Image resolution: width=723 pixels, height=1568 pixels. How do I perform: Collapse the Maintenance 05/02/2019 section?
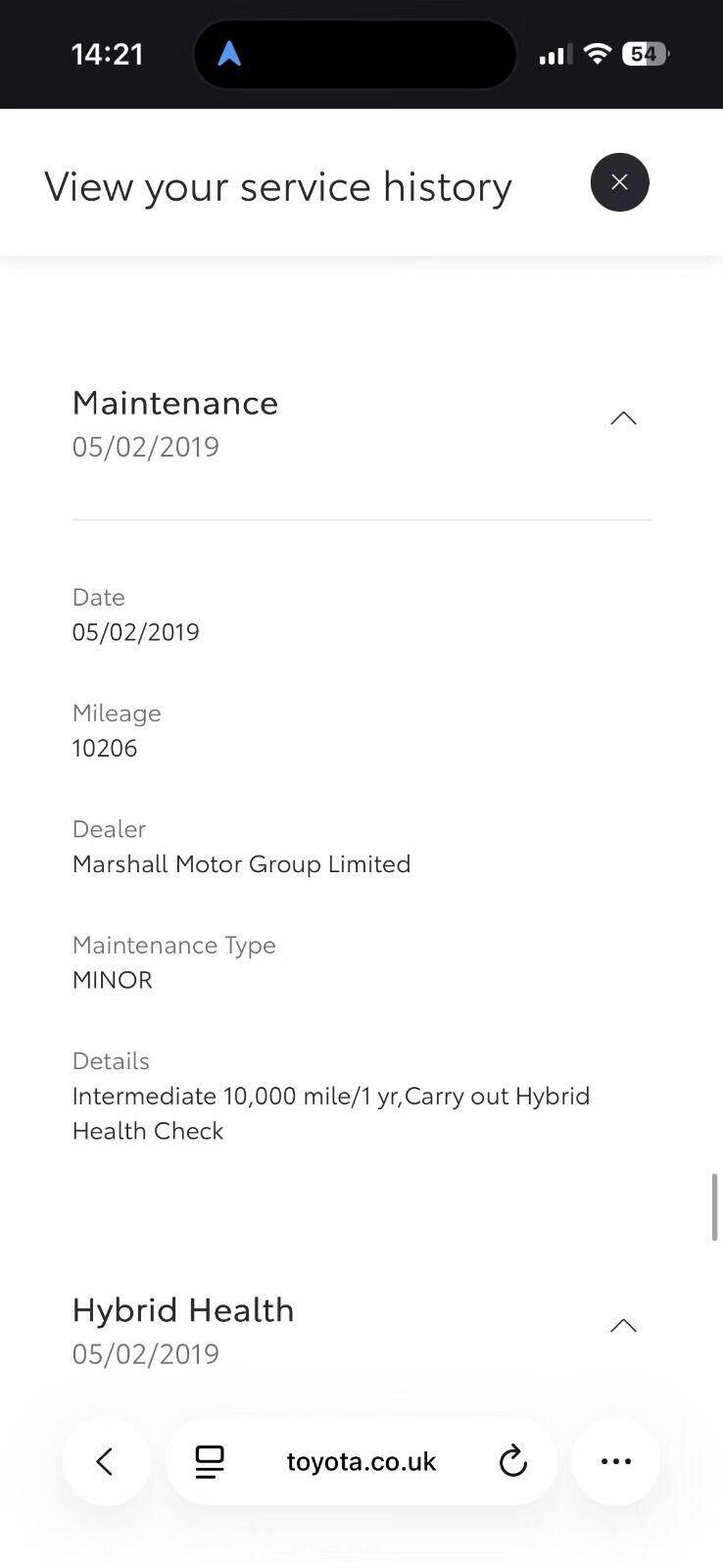point(623,418)
